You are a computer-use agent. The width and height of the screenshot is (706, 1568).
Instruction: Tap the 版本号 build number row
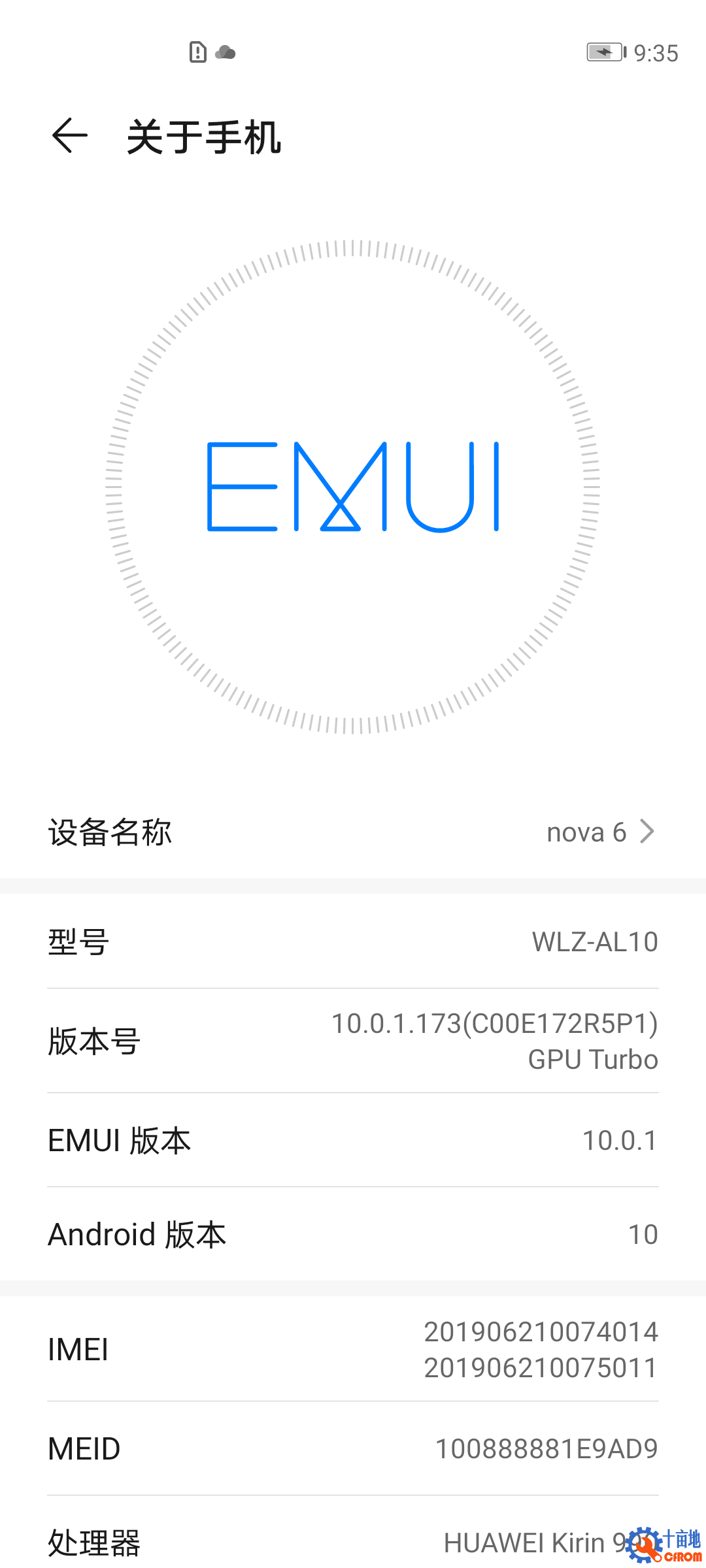click(353, 1041)
